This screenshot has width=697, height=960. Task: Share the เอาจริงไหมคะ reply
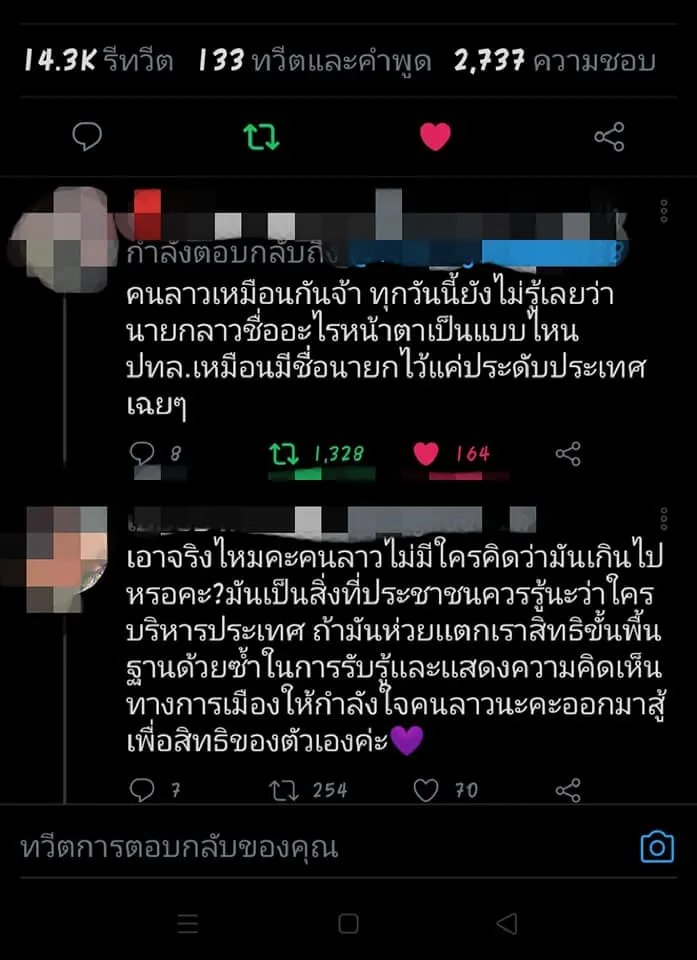[x=568, y=790]
